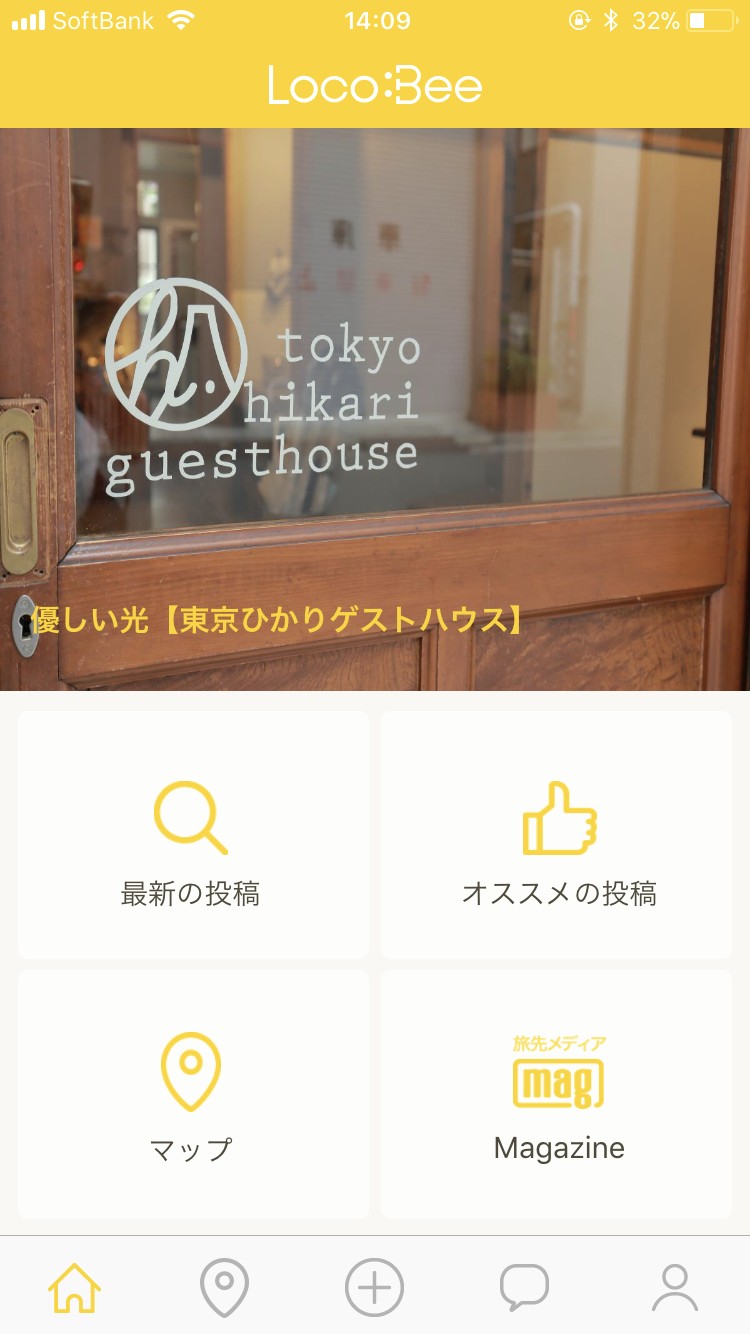Viewport: 750px width, 1334px height.
Task: Go to the profile tab
Action: pyautogui.click(x=675, y=1287)
